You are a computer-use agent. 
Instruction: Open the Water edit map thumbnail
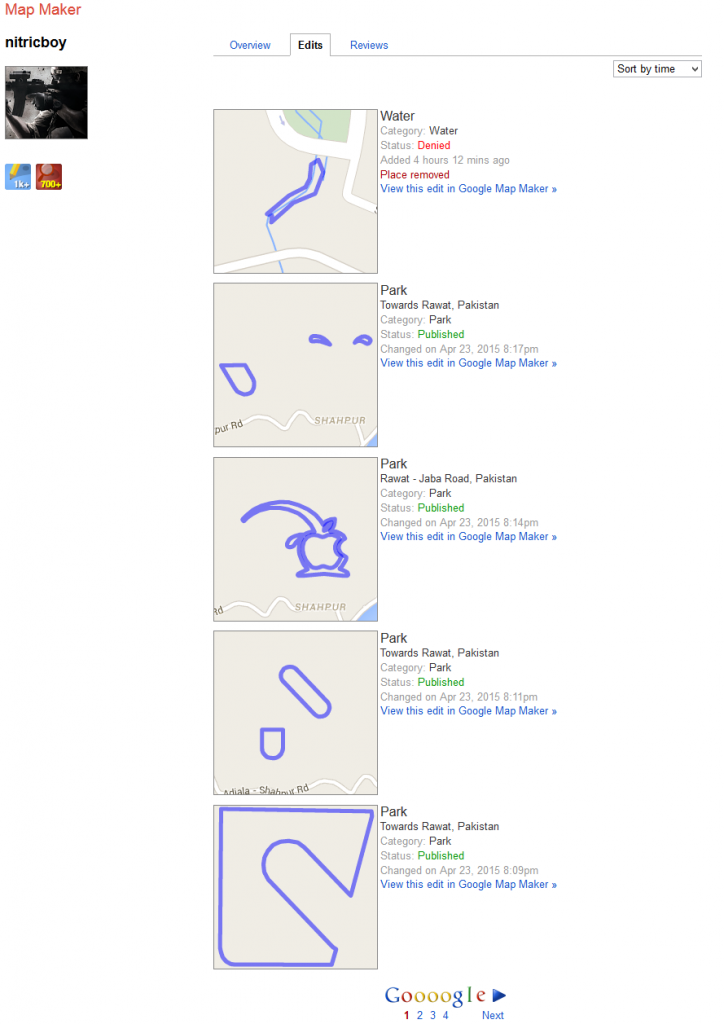point(295,191)
